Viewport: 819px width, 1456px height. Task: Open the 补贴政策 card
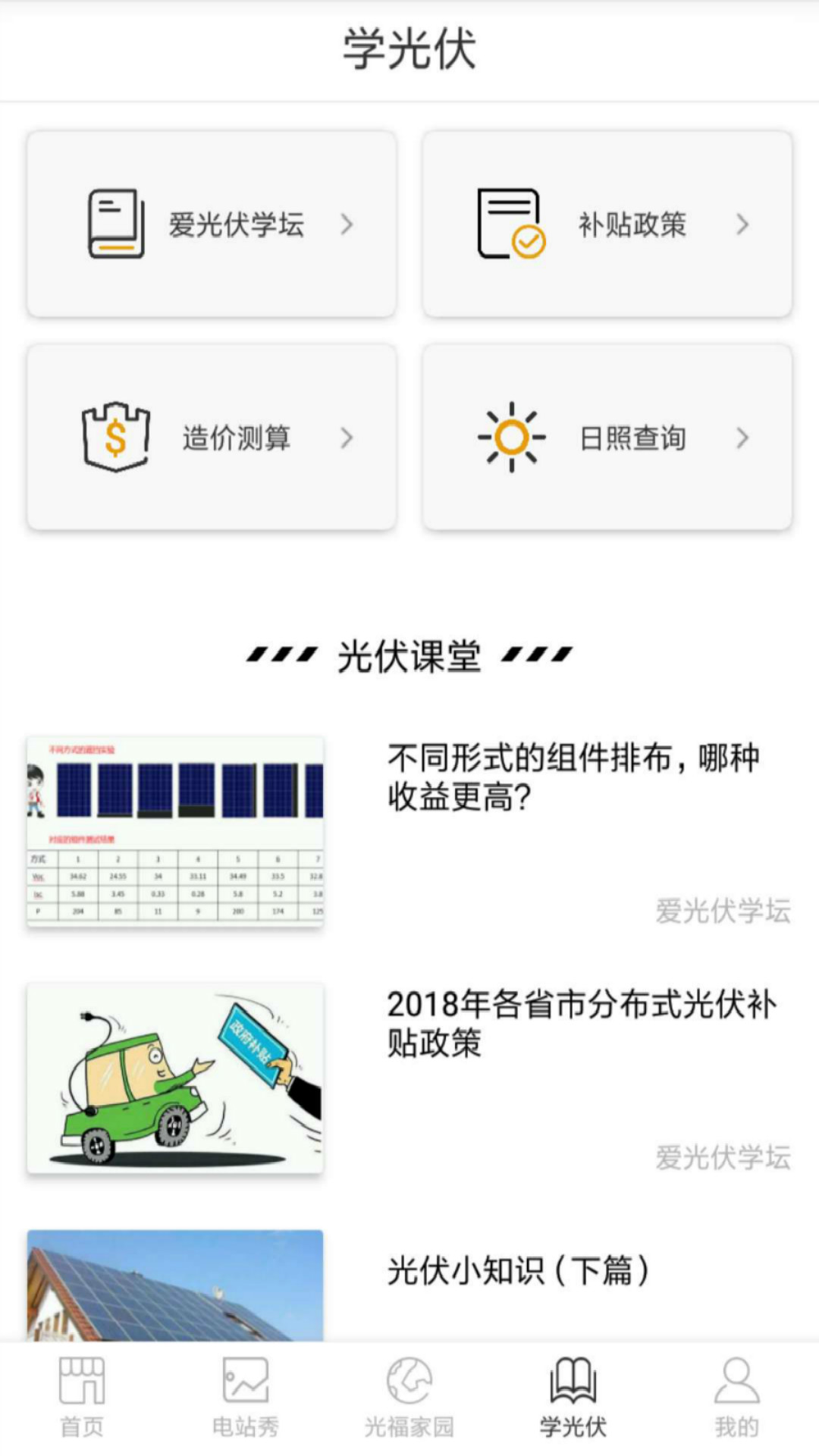(x=607, y=224)
